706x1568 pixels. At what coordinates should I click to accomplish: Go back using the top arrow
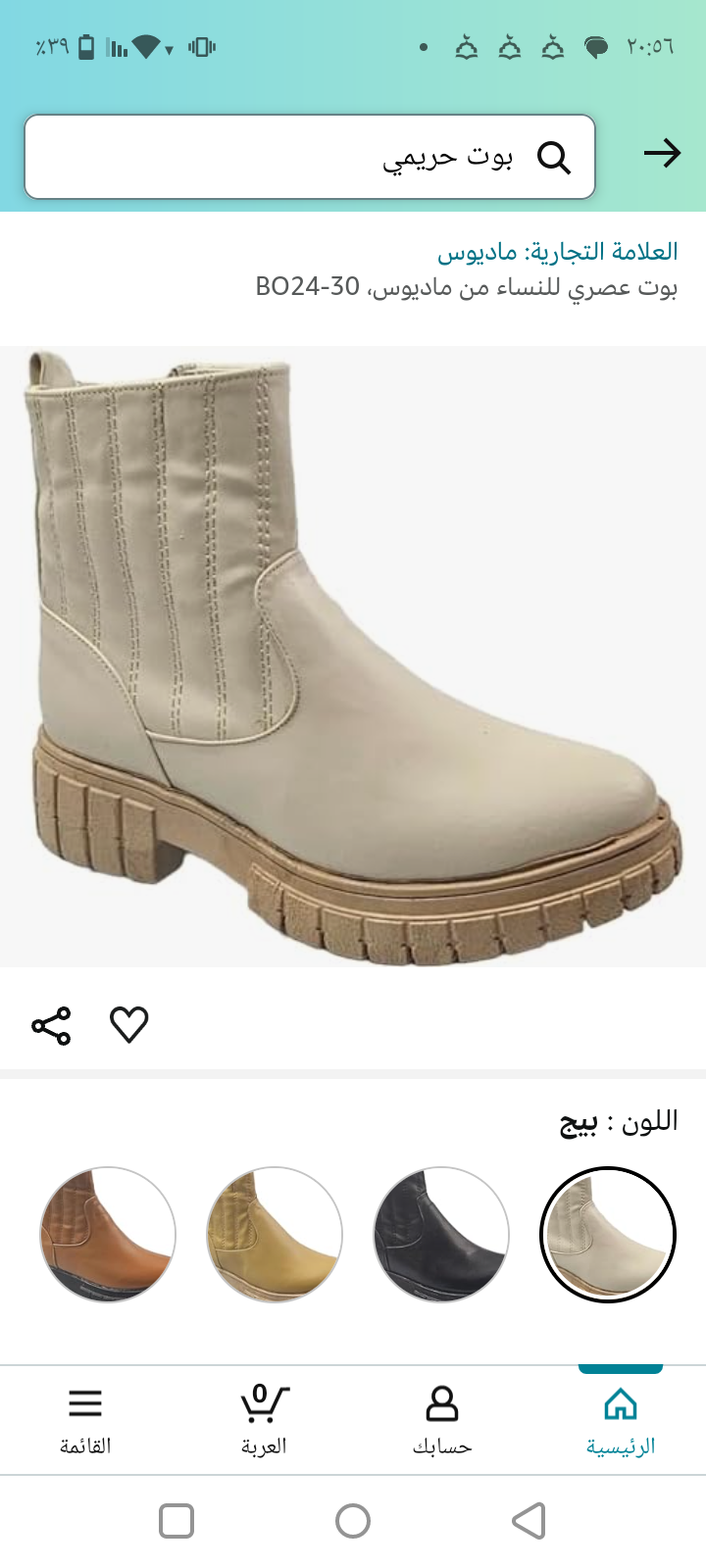coord(662,154)
